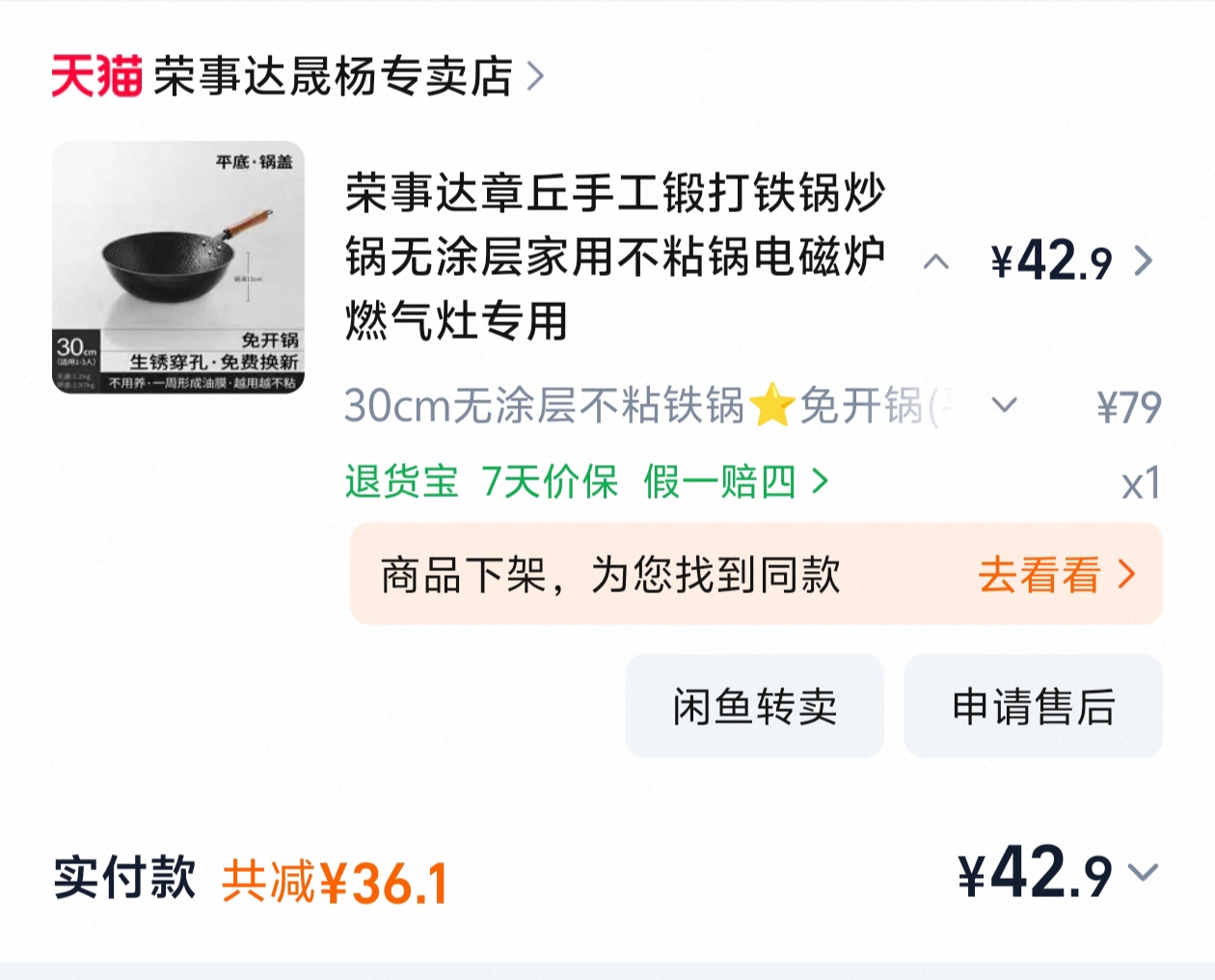The width and height of the screenshot is (1215, 980).
Task: Tap 去看看 to find similar products
Action: pyautogui.click(x=1055, y=575)
